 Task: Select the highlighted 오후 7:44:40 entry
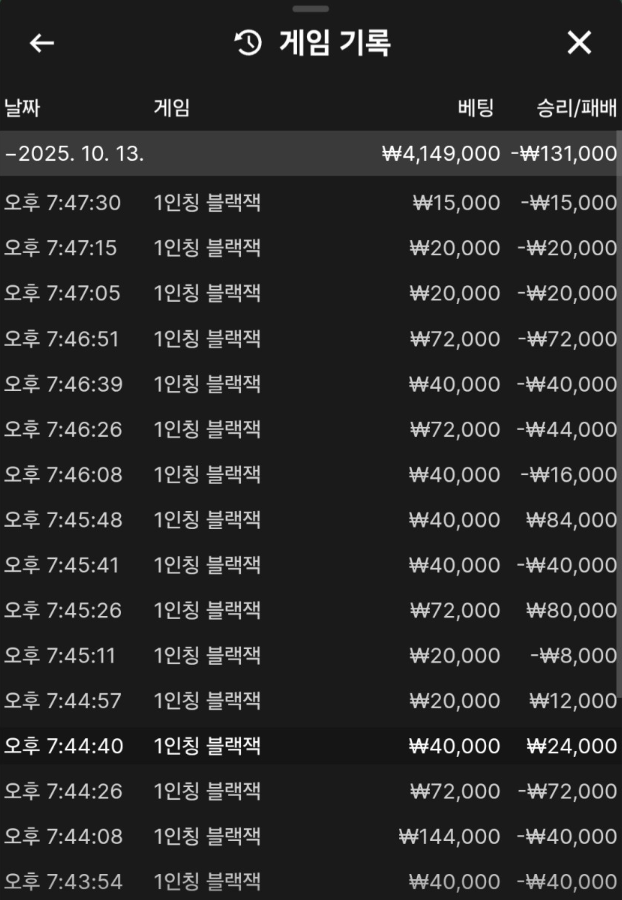(x=310, y=746)
